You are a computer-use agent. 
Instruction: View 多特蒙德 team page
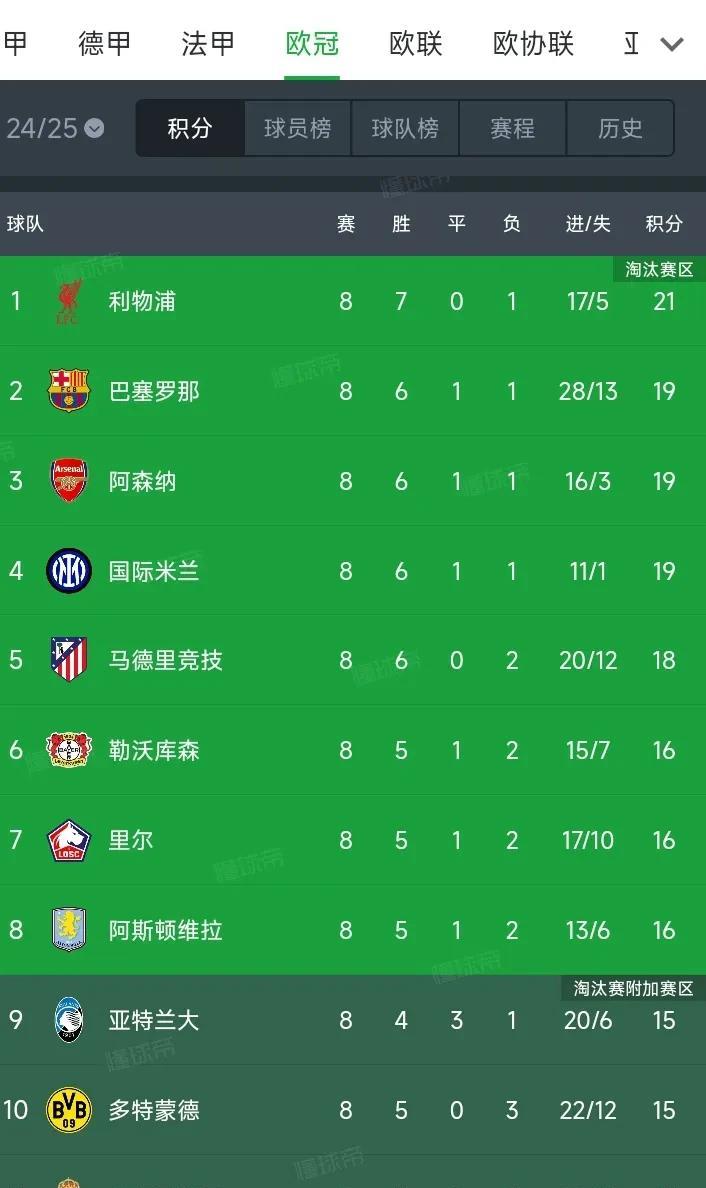tap(154, 1110)
